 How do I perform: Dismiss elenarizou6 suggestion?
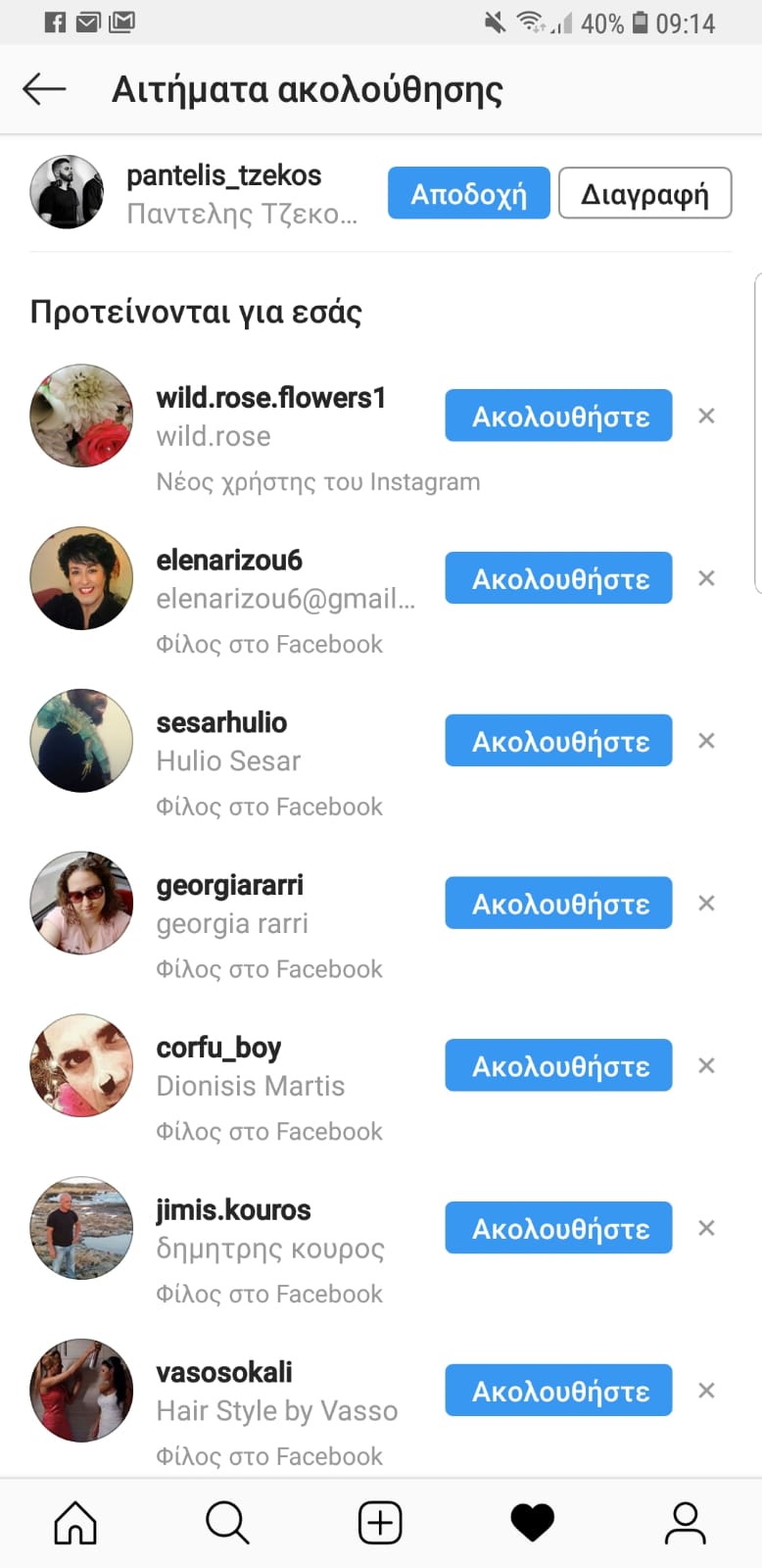click(x=706, y=578)
